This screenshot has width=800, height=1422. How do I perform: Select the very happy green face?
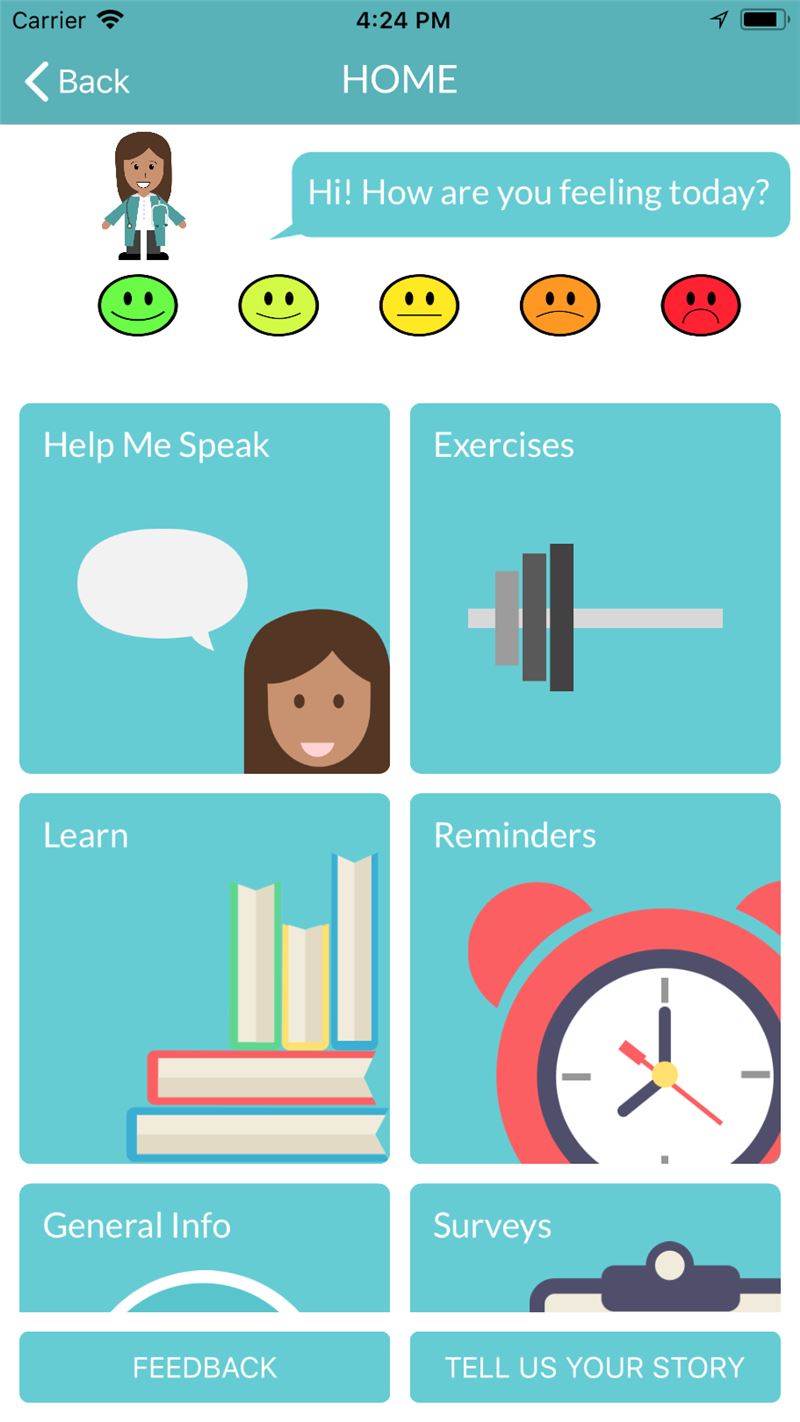point(138,305)
